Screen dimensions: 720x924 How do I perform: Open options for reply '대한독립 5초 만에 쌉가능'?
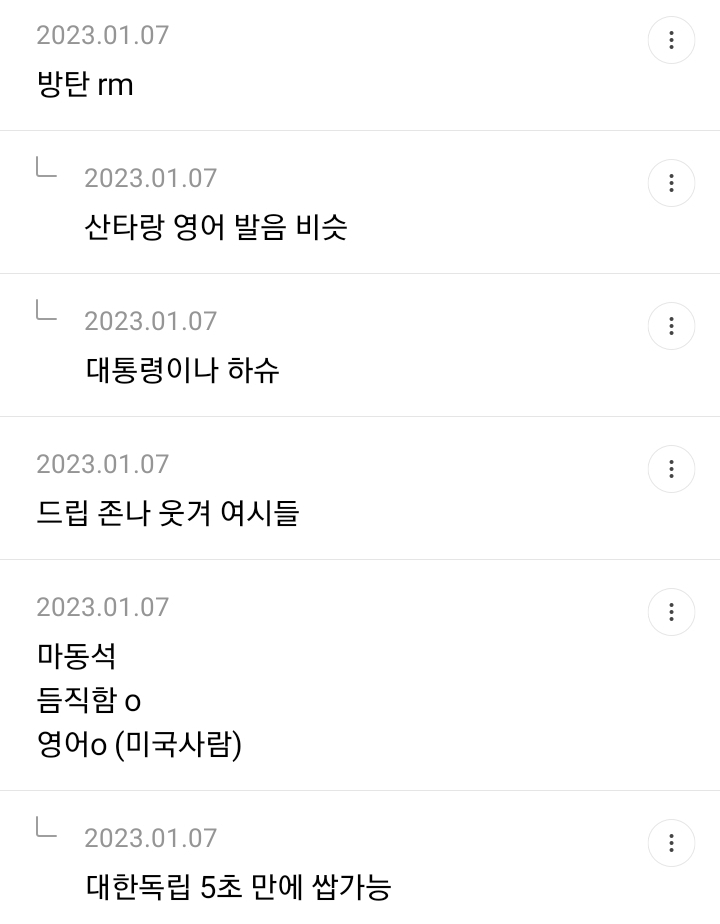tap(671, 843)
